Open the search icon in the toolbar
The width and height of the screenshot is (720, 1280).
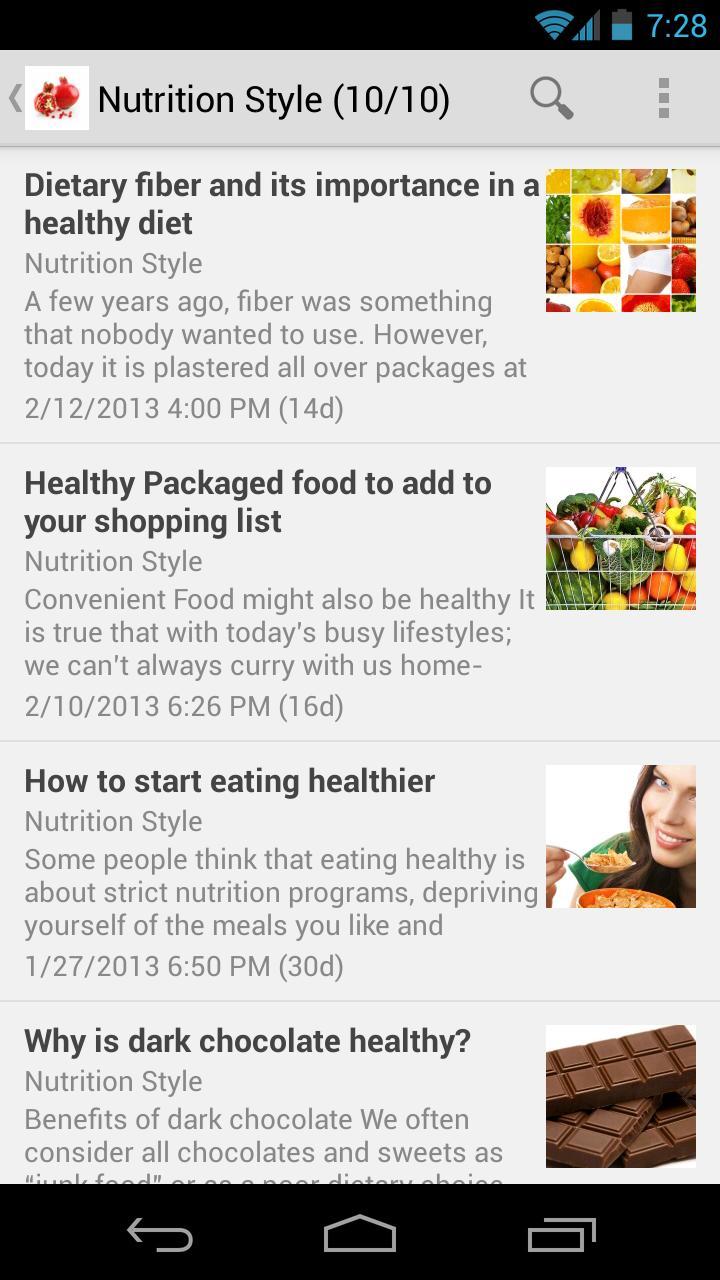click(549, 98)
